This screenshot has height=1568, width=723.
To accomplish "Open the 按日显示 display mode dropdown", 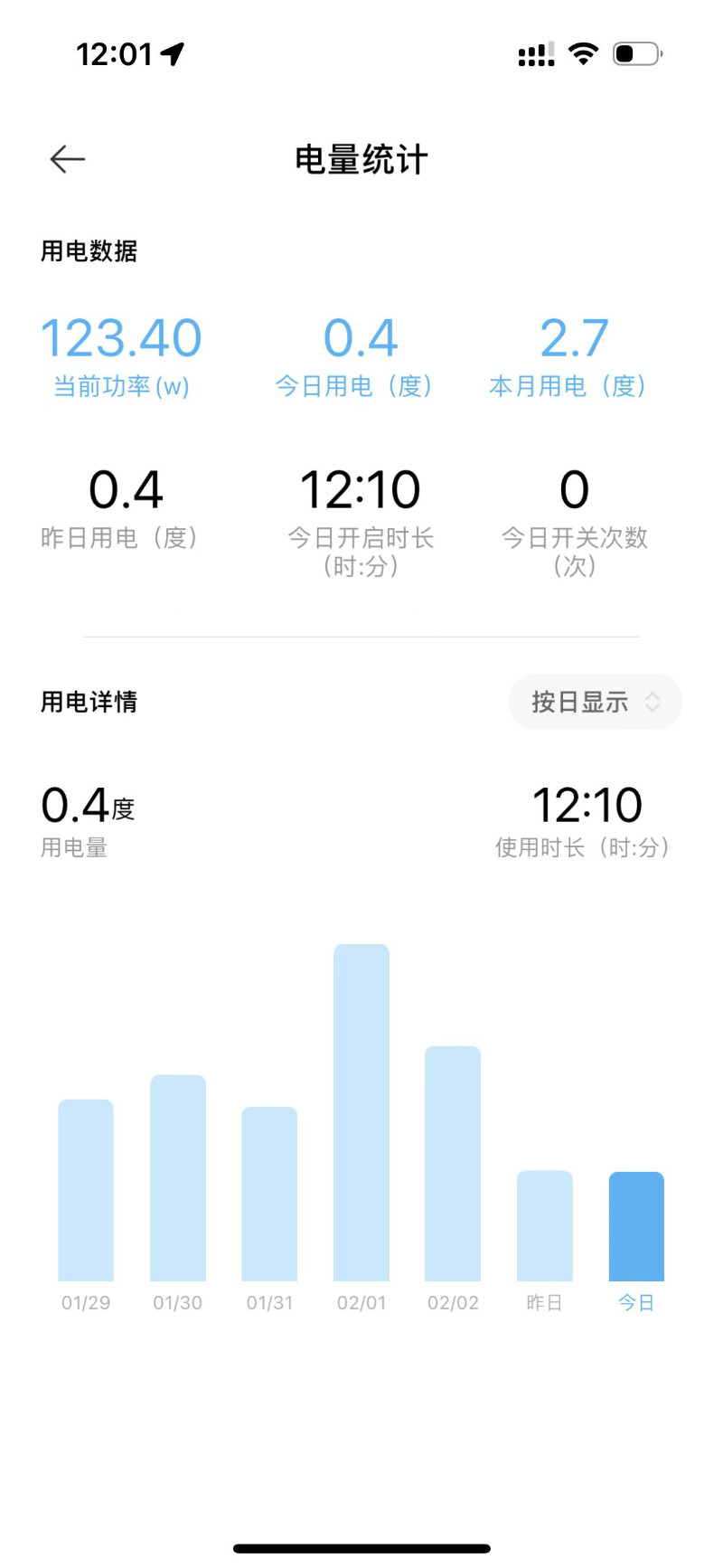I will click(x=595, y=702).
